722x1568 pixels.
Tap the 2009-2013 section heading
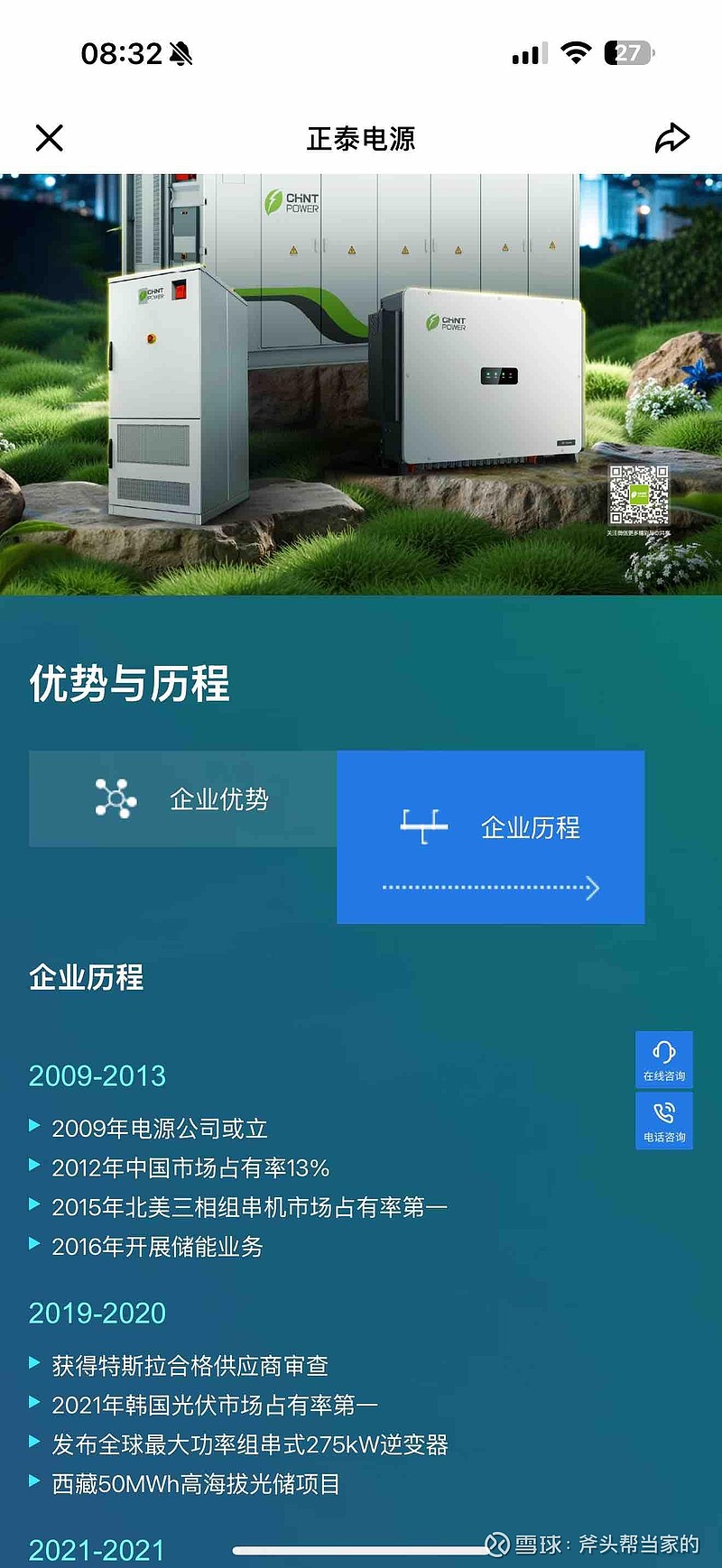click(97, 1076)
